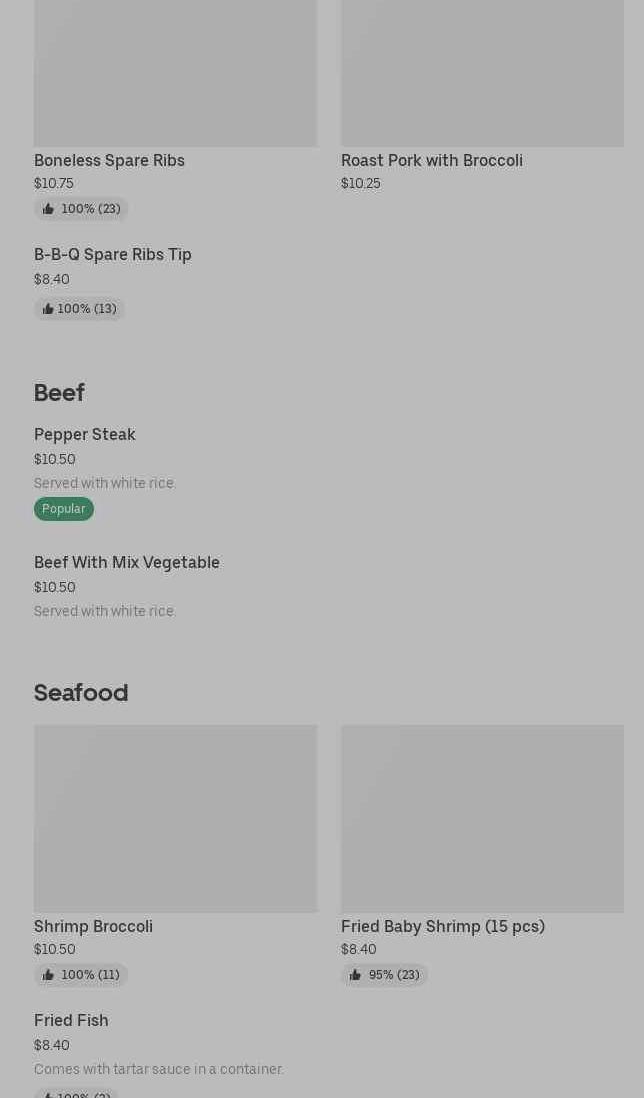The image size is (644, 1098).
Task: Open the Fried Fish item
Action: coord(71,1021)
